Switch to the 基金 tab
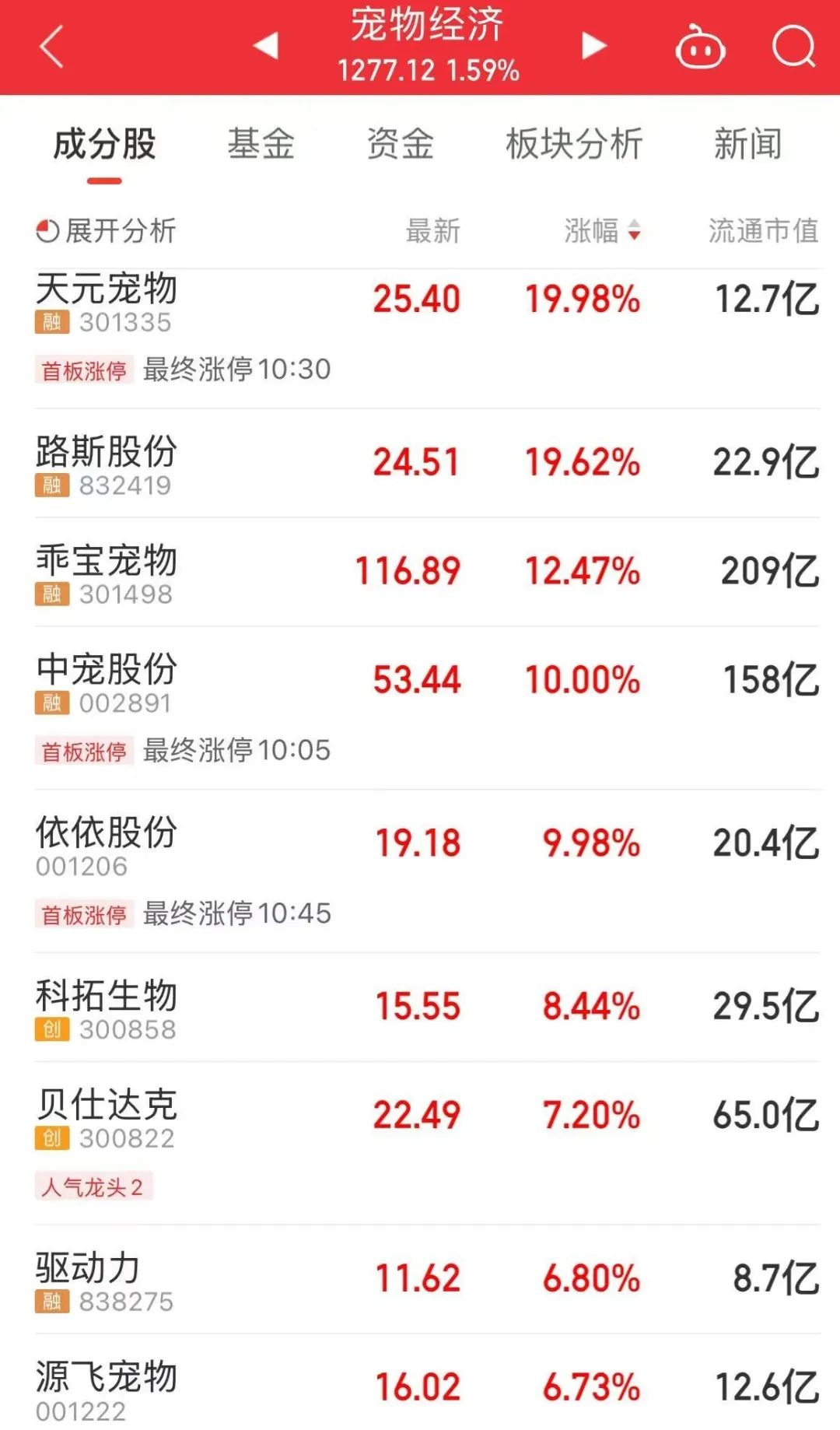The height and width of the screenshot is (1430, 840). tap(261, 144)
